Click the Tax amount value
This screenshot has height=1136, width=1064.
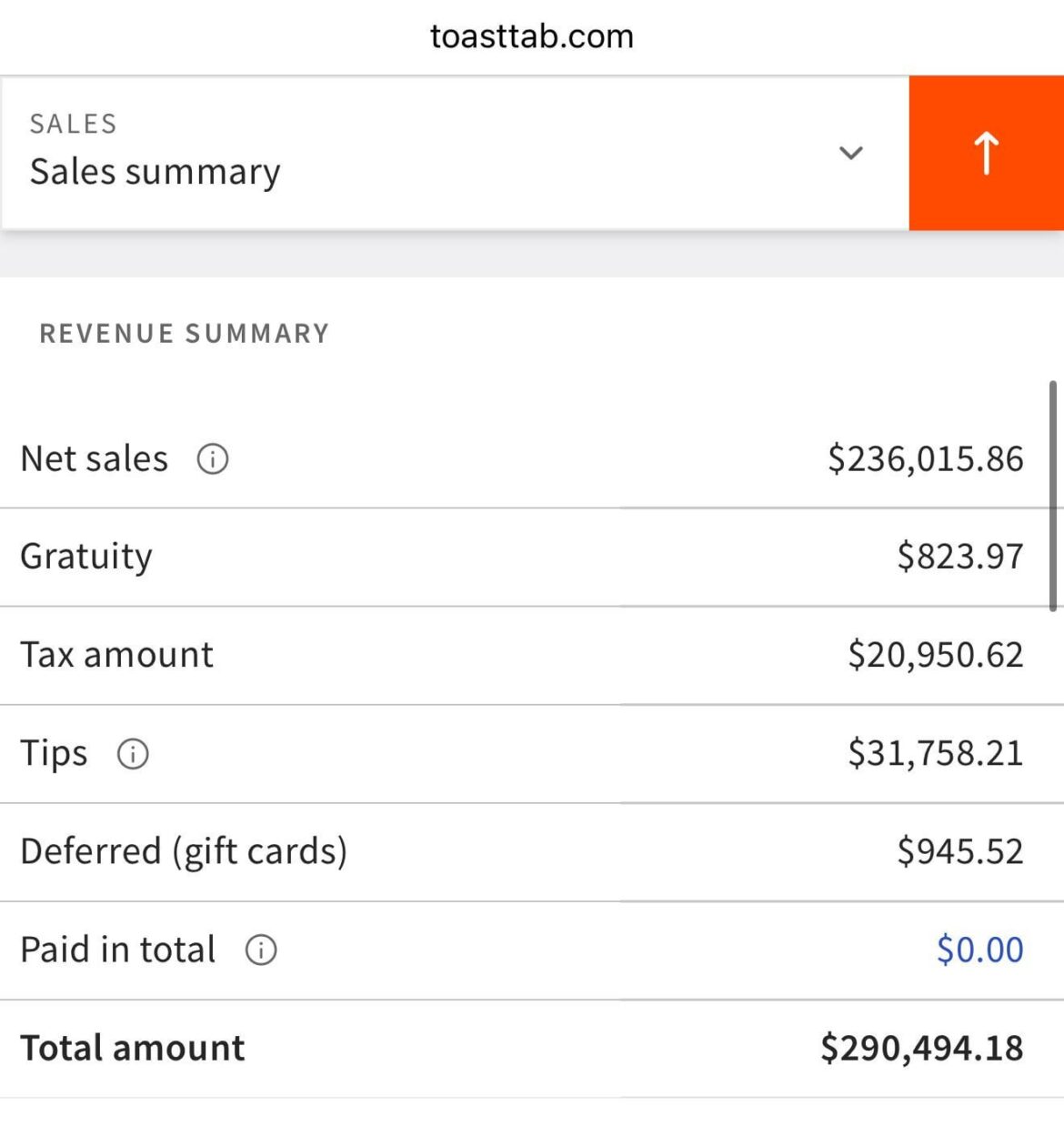tap(935, 655)
